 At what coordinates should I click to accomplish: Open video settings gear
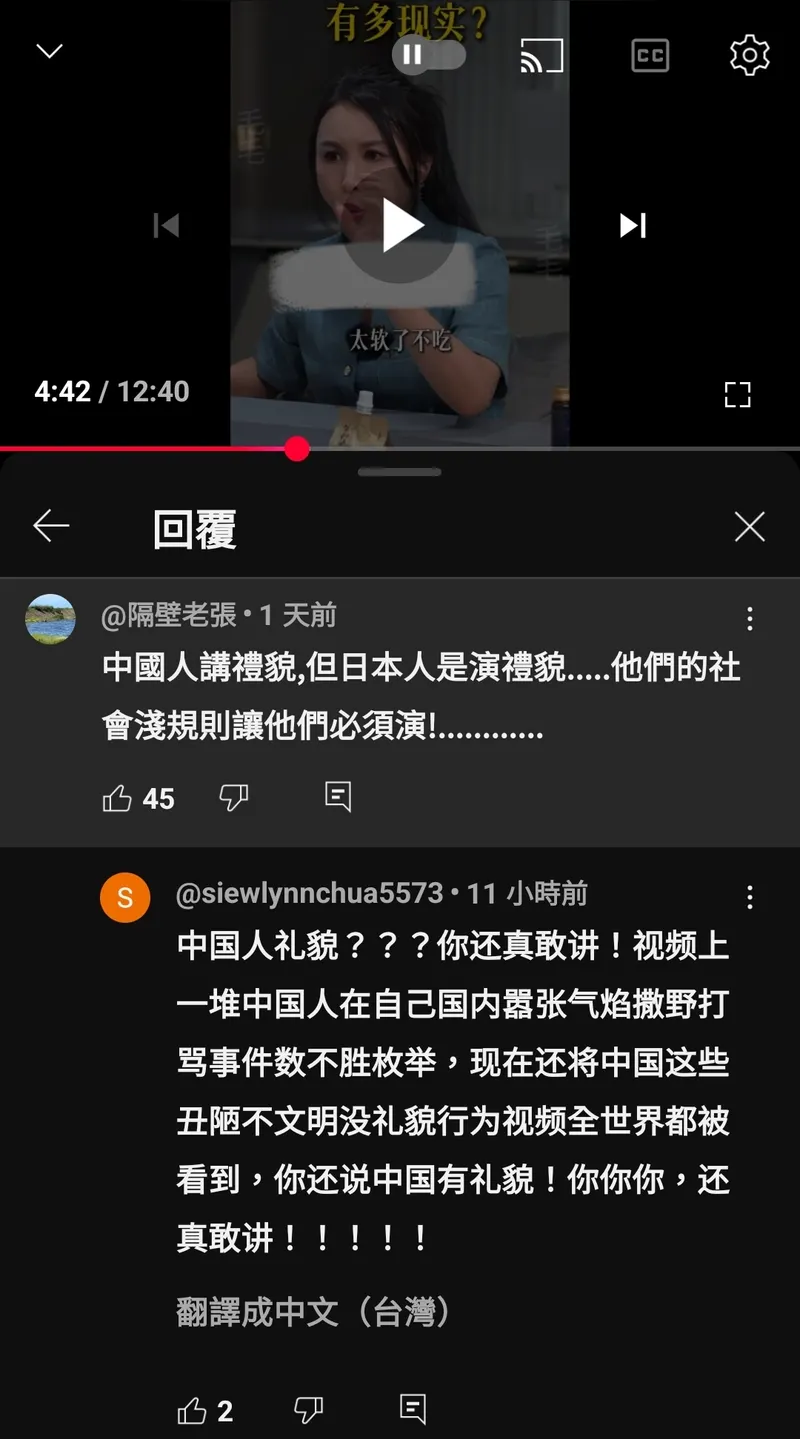click(x=749, y=55)
